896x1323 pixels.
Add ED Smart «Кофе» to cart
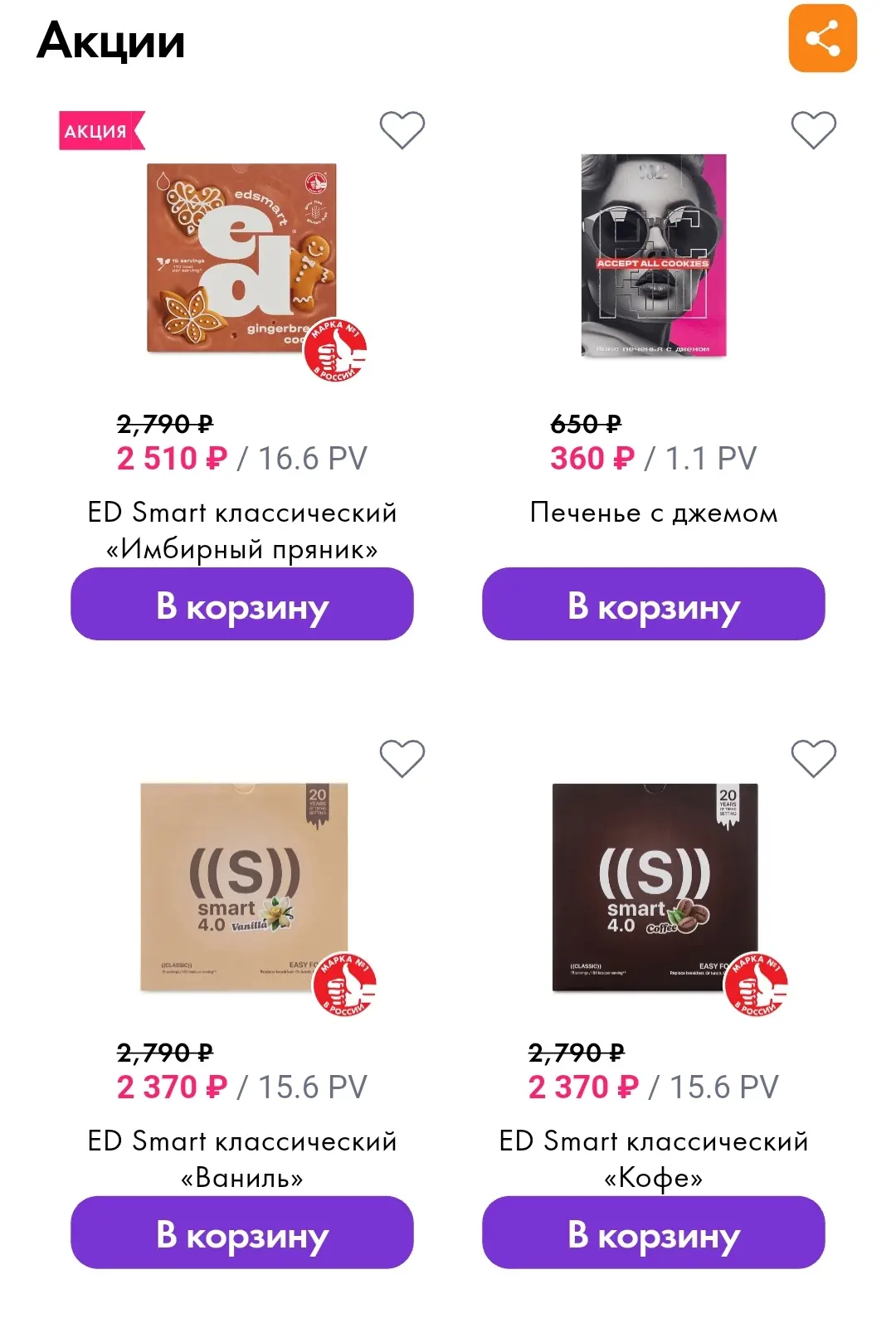[653, 1233]
